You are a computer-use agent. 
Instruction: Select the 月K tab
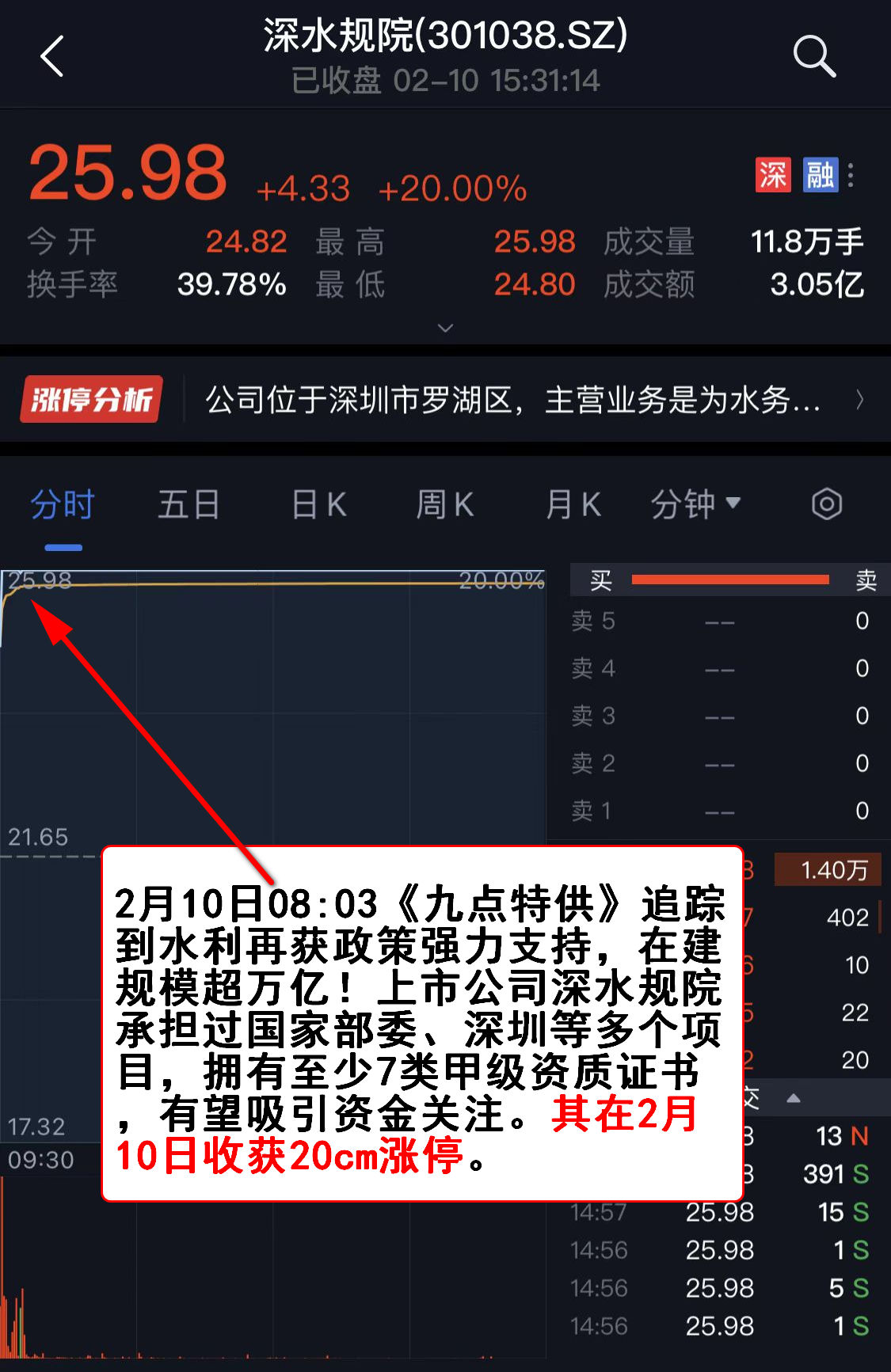coord(573,504)
